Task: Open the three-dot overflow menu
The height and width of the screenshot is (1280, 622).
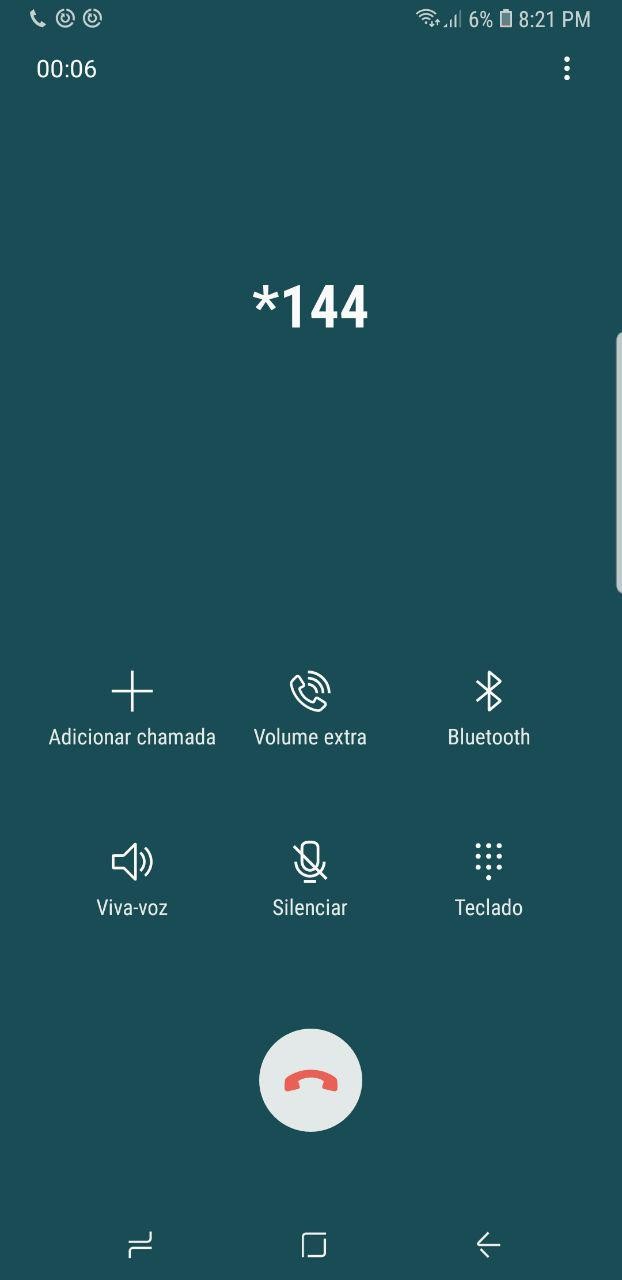Action: pos(567,69)
